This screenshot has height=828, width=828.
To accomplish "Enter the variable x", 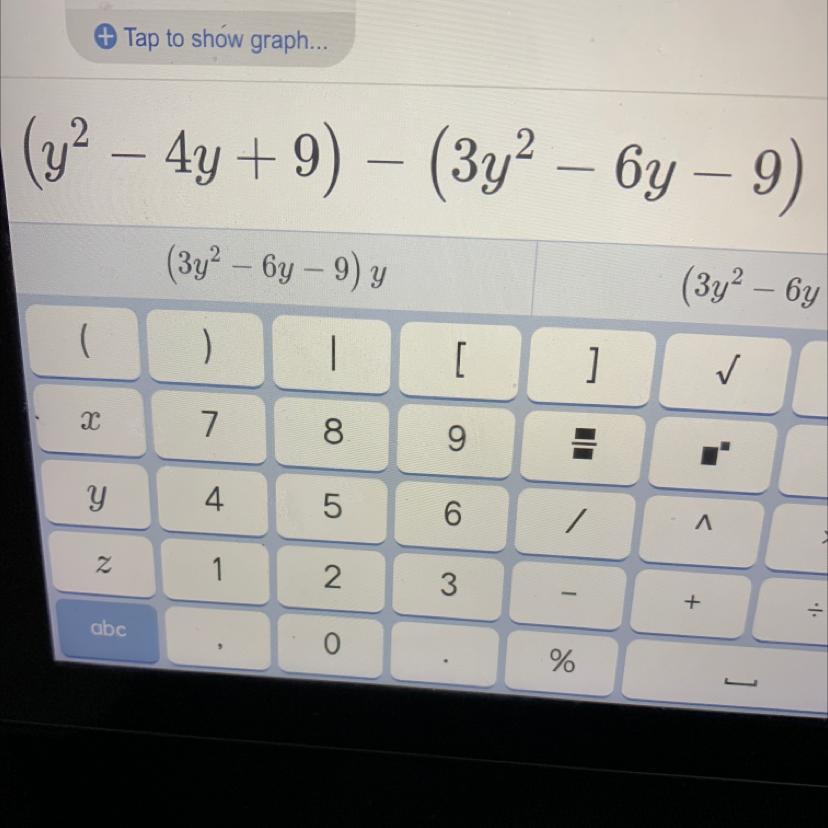I will 90,420.
